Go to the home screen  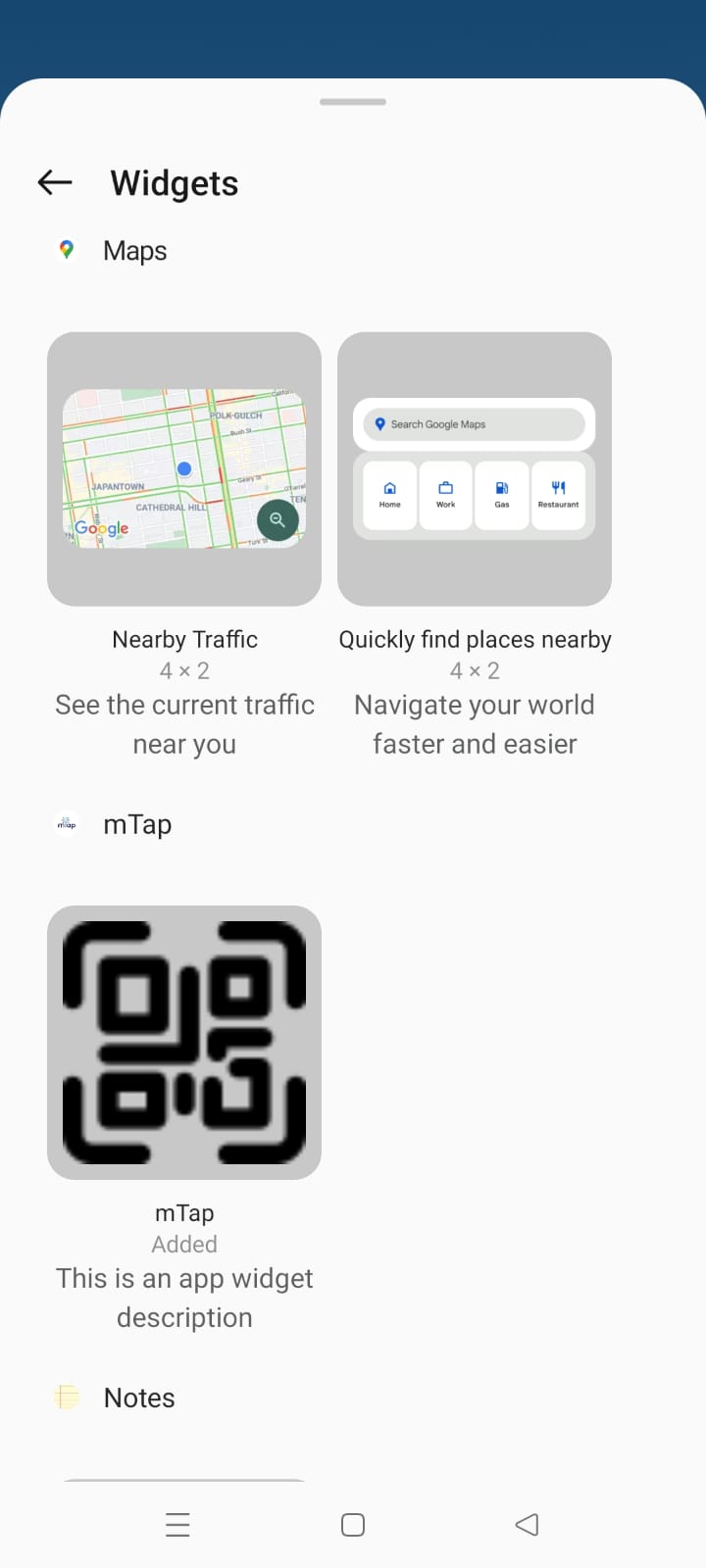353,1524
